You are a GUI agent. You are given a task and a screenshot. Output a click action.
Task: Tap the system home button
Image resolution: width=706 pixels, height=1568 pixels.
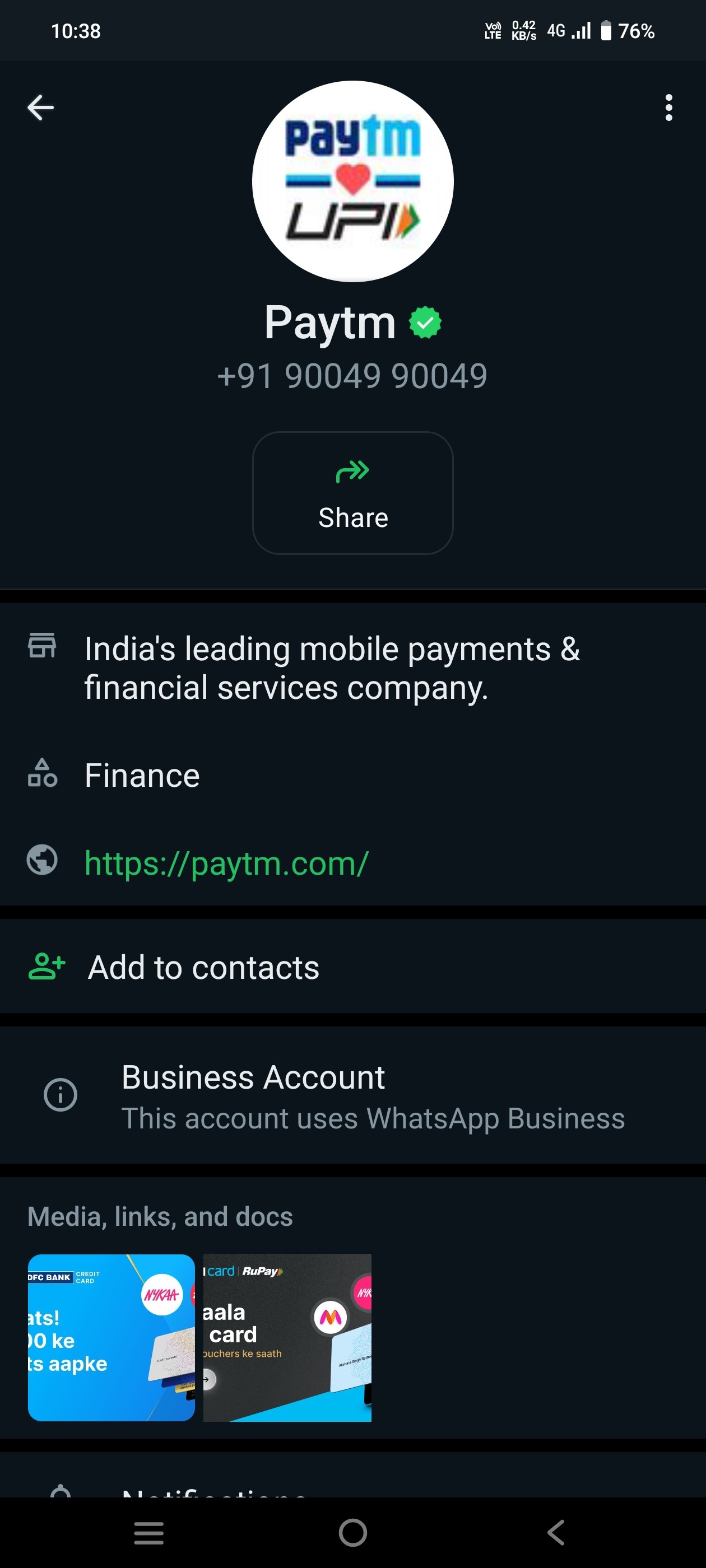coord(352,1533)
